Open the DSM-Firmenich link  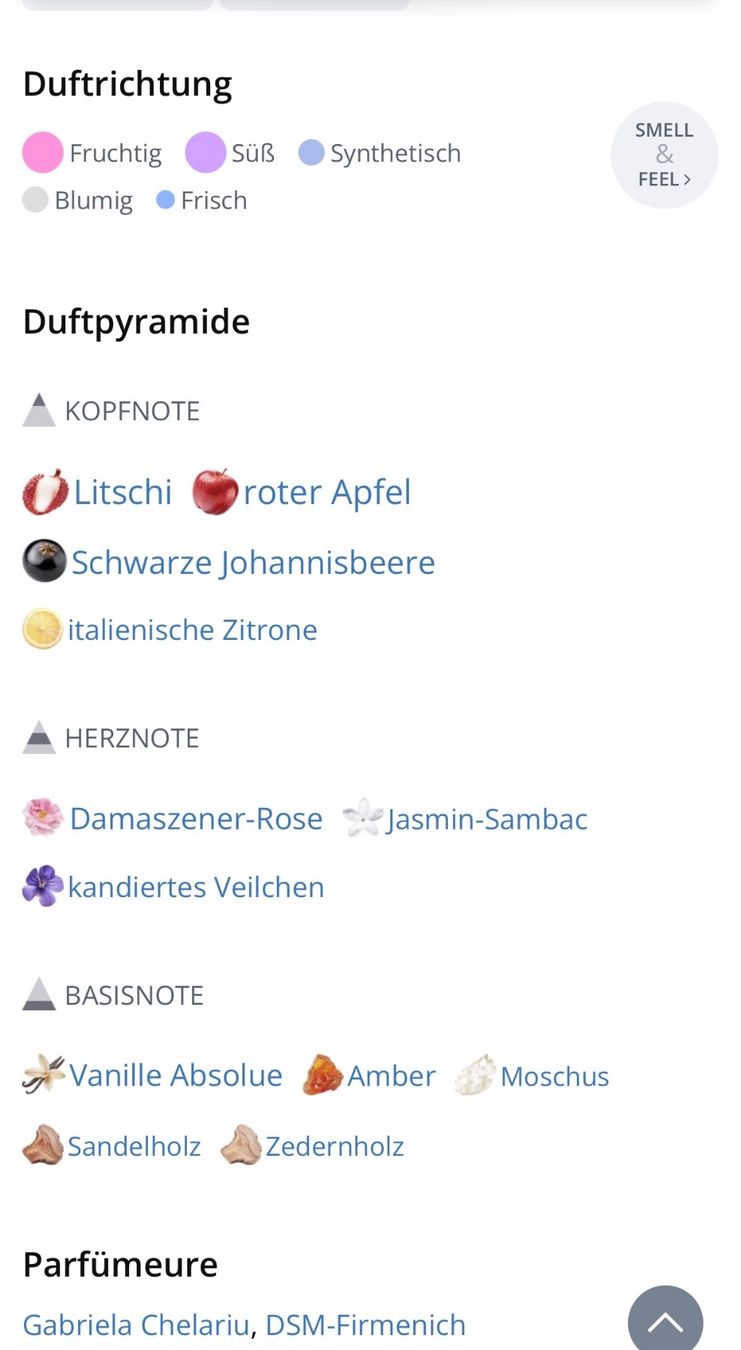click(366, 1325)
